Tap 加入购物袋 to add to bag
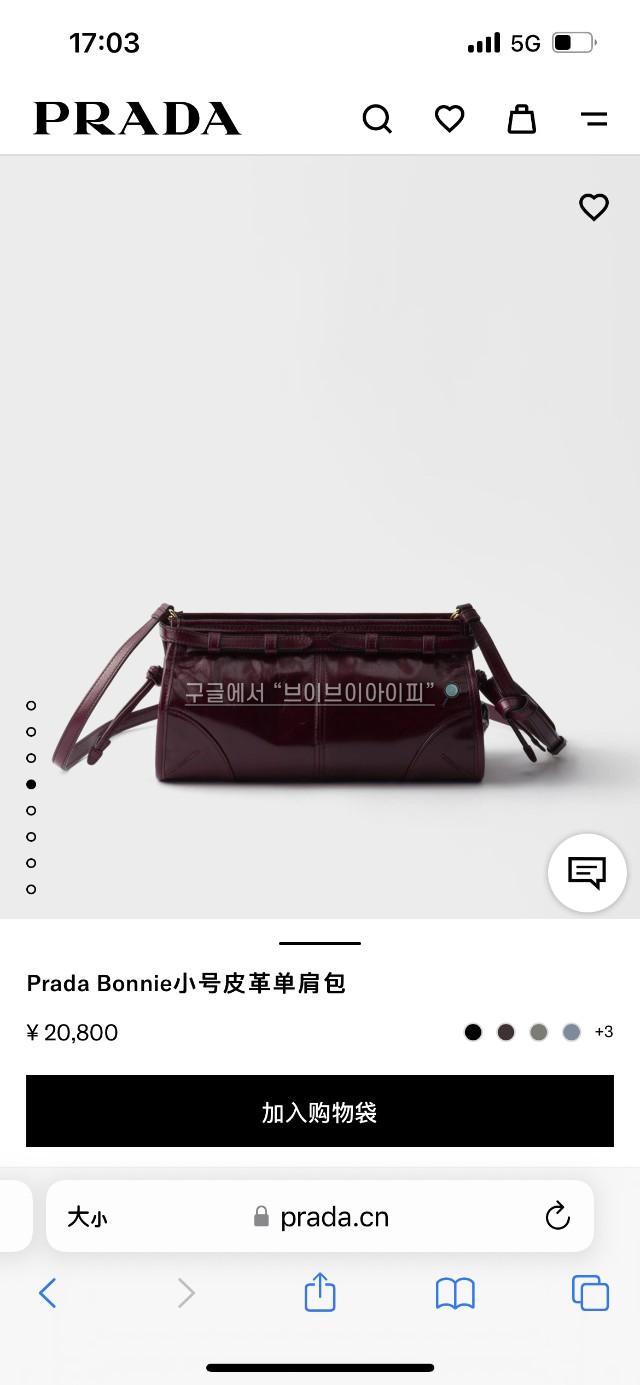 320,1111
